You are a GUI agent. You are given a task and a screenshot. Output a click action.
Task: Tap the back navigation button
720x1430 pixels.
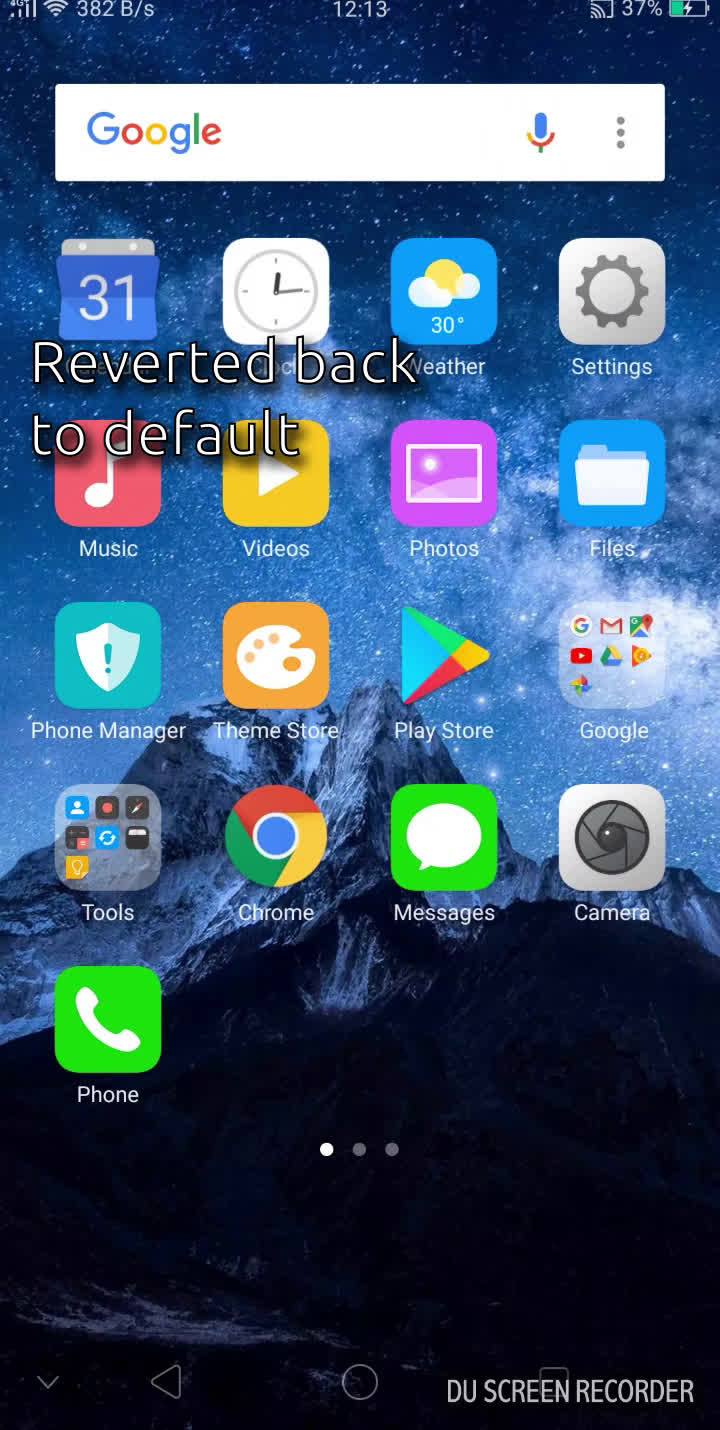166,1382
